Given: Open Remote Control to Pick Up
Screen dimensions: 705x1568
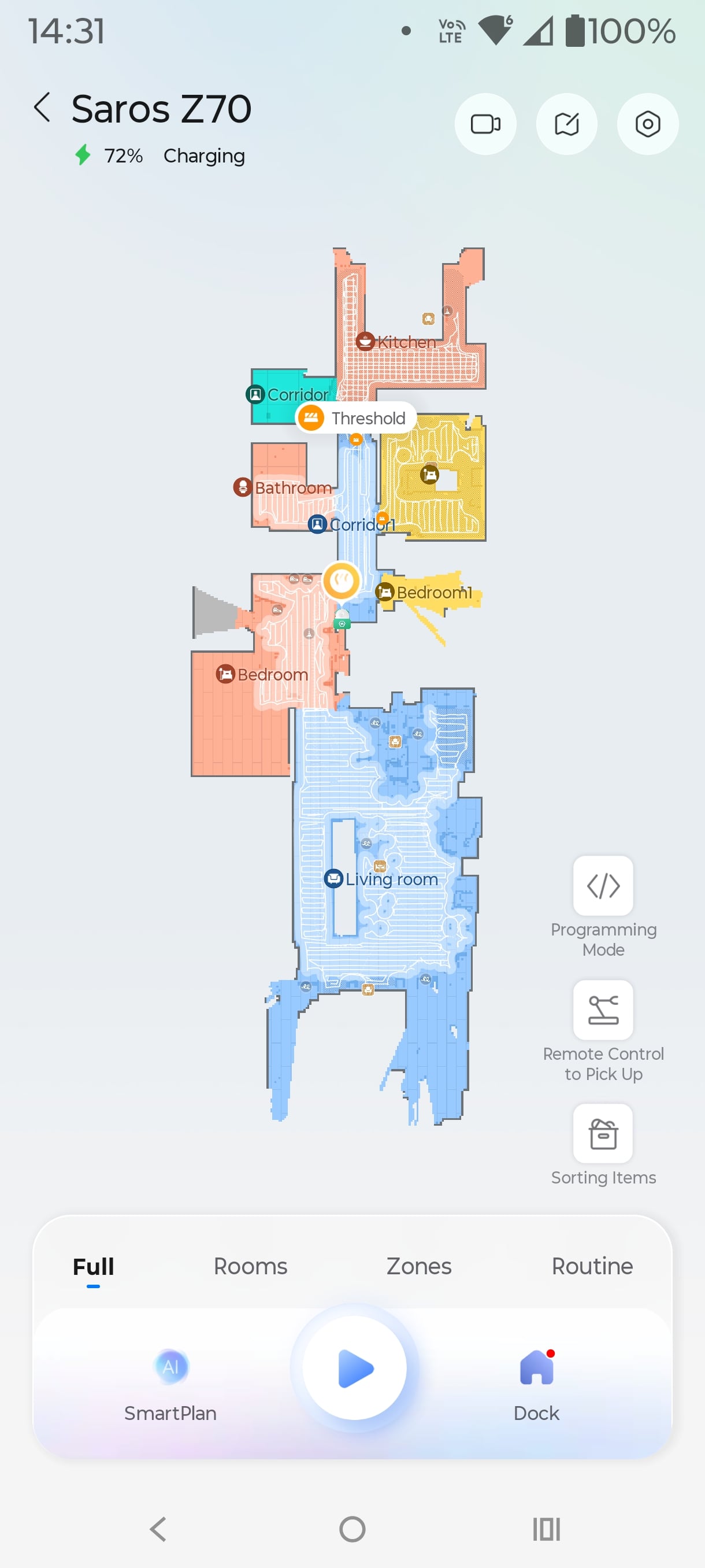Looking at the screenshot, I should [x=603, y=1011].
